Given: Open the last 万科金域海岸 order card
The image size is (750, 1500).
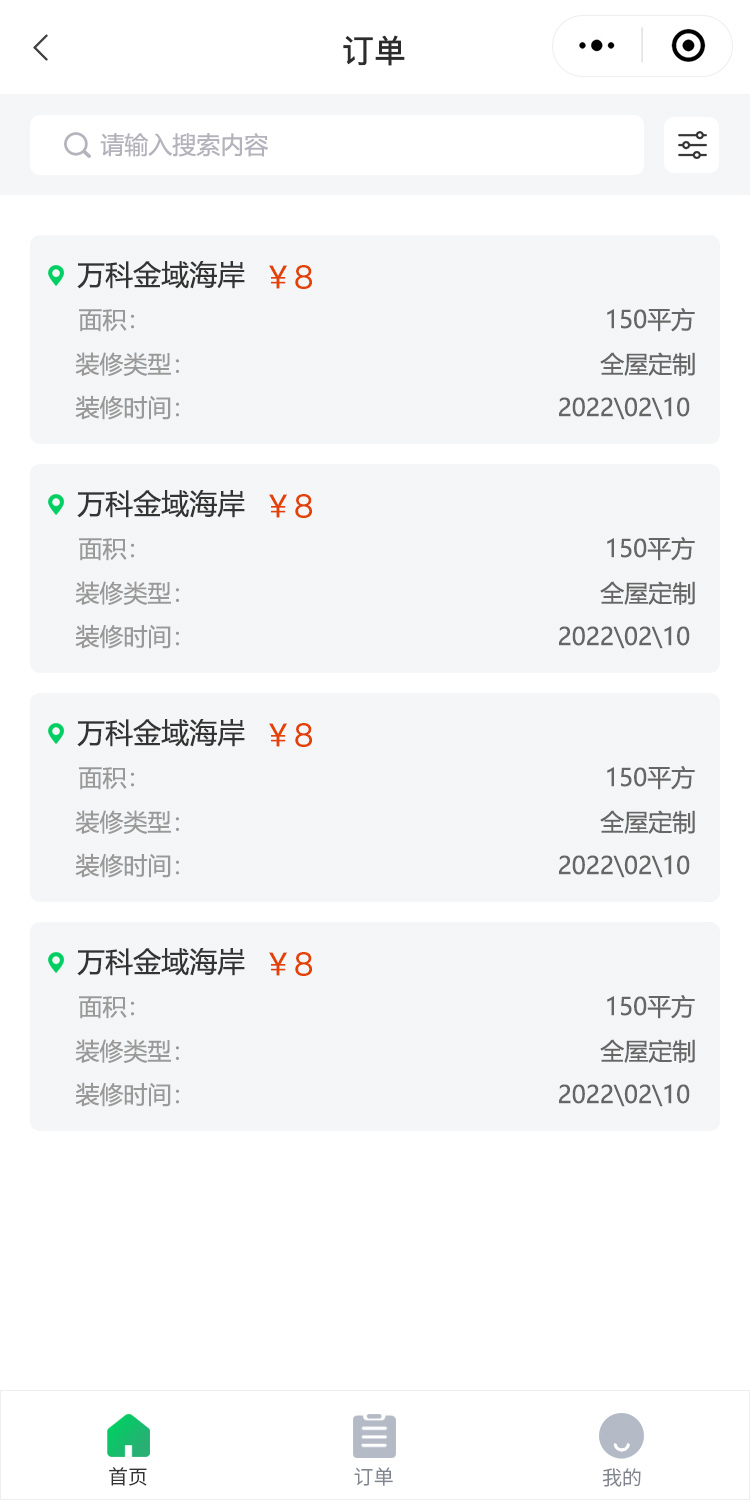Looking at the screenshot, I should point(375,1026).
